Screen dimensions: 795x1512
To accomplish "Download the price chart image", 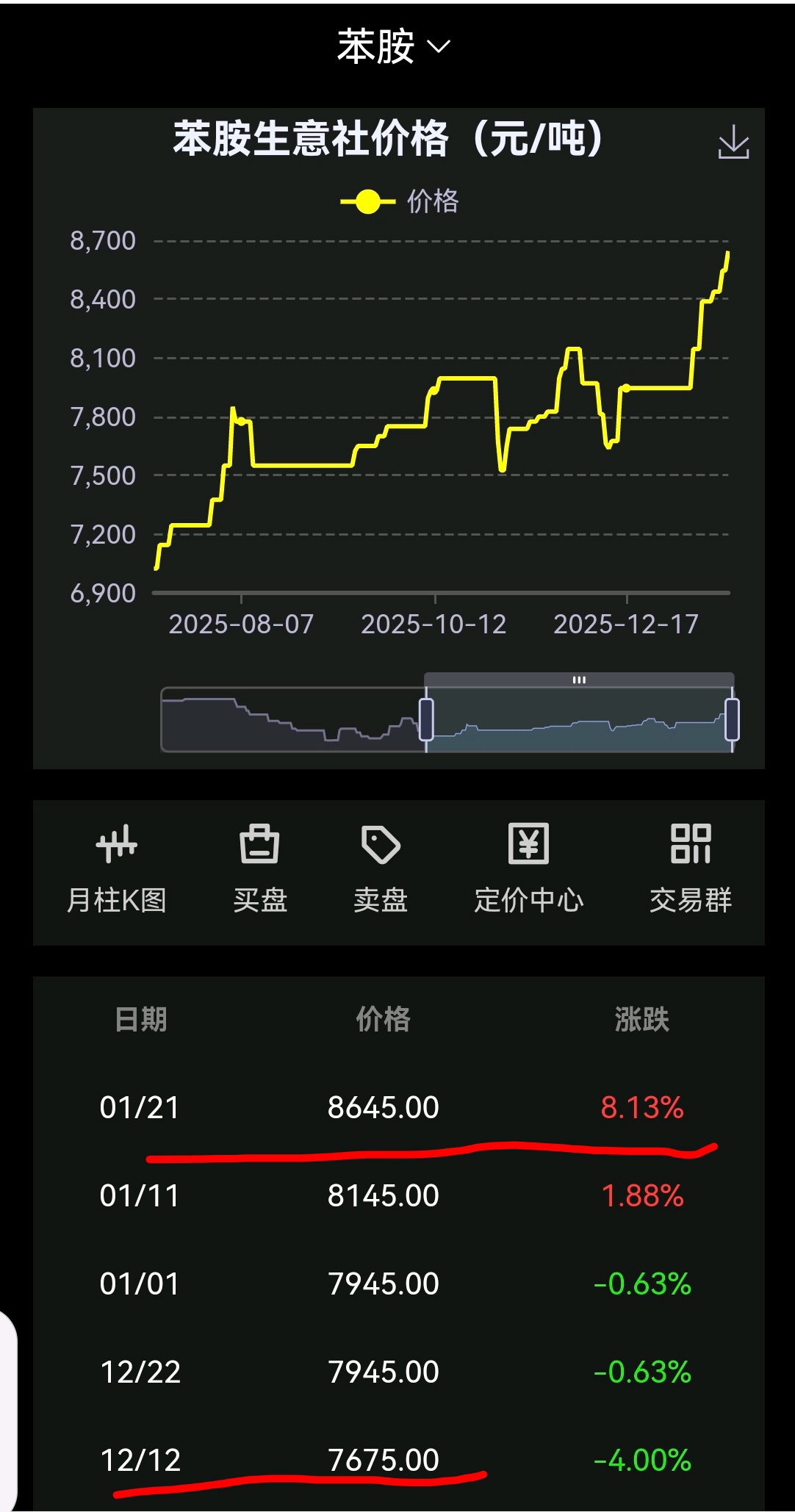I will 733,142.
